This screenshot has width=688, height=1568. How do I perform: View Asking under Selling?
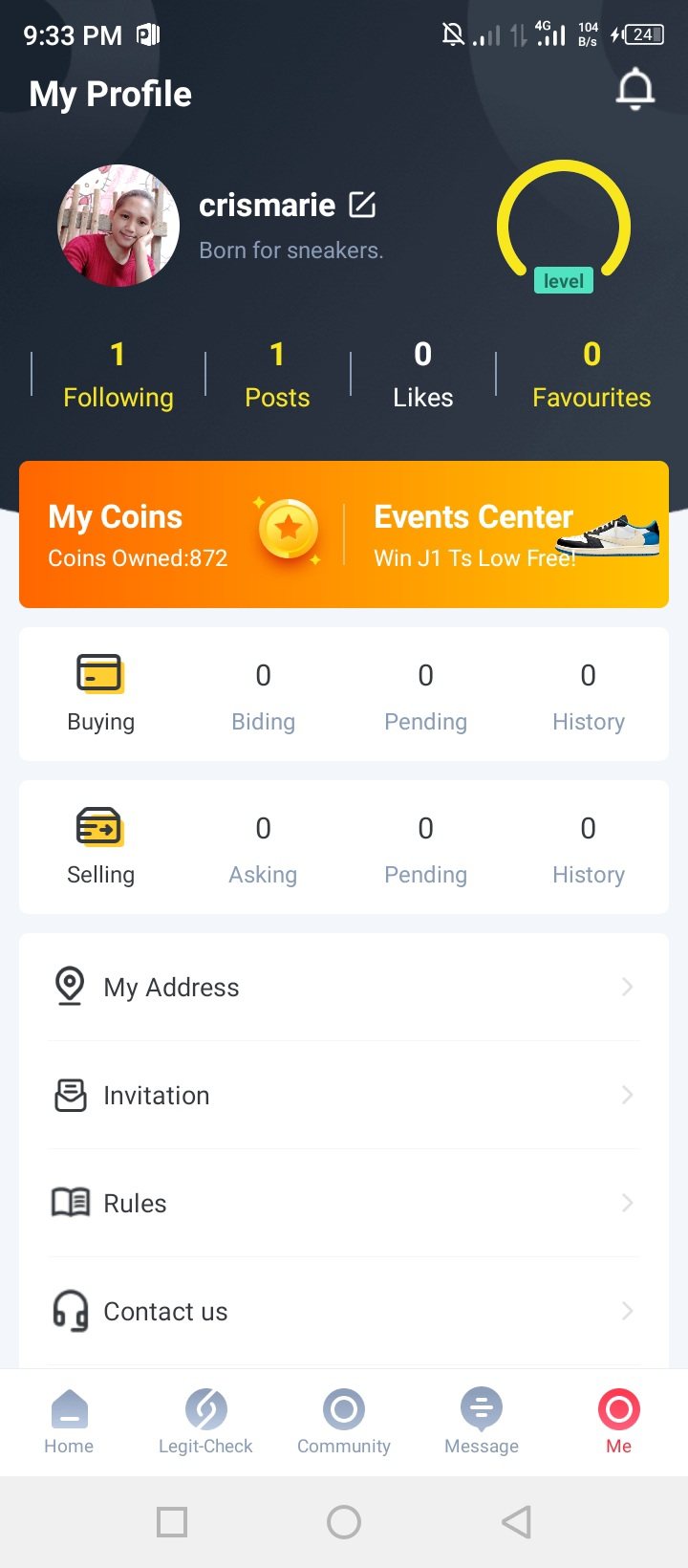[x=263, y=849]
